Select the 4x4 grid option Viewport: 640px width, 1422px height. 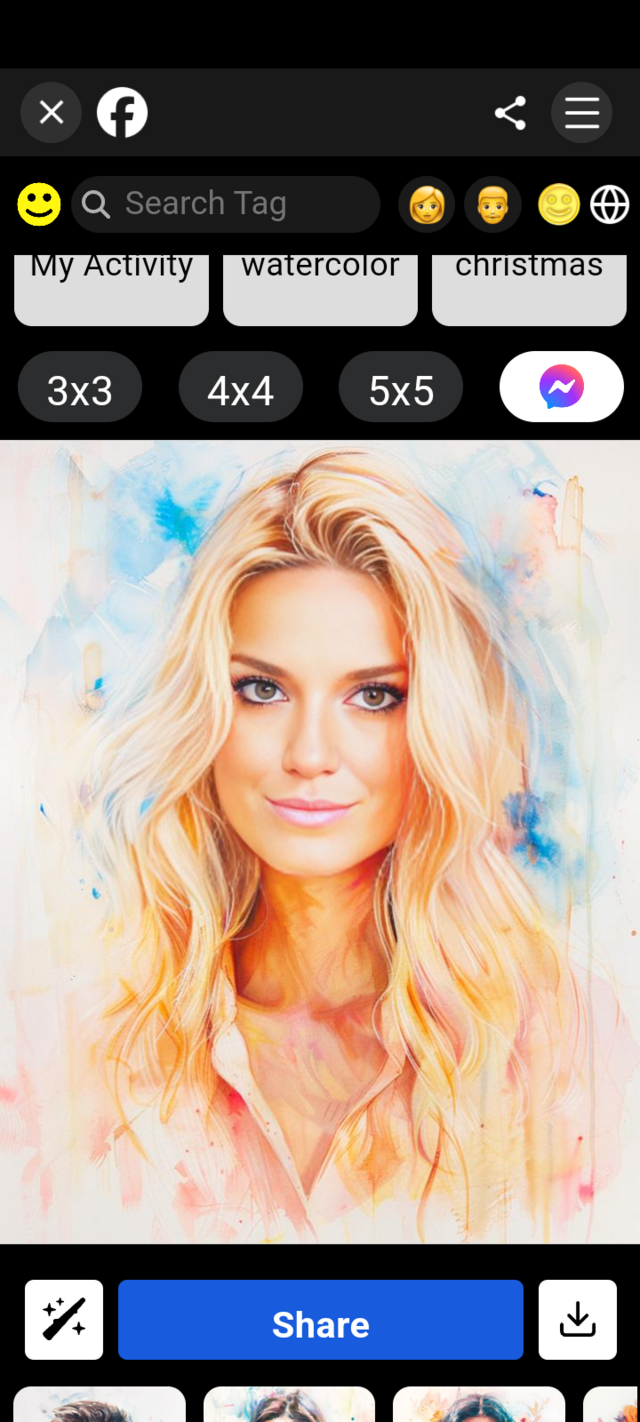pyautogui.click(x=240, y=388)
